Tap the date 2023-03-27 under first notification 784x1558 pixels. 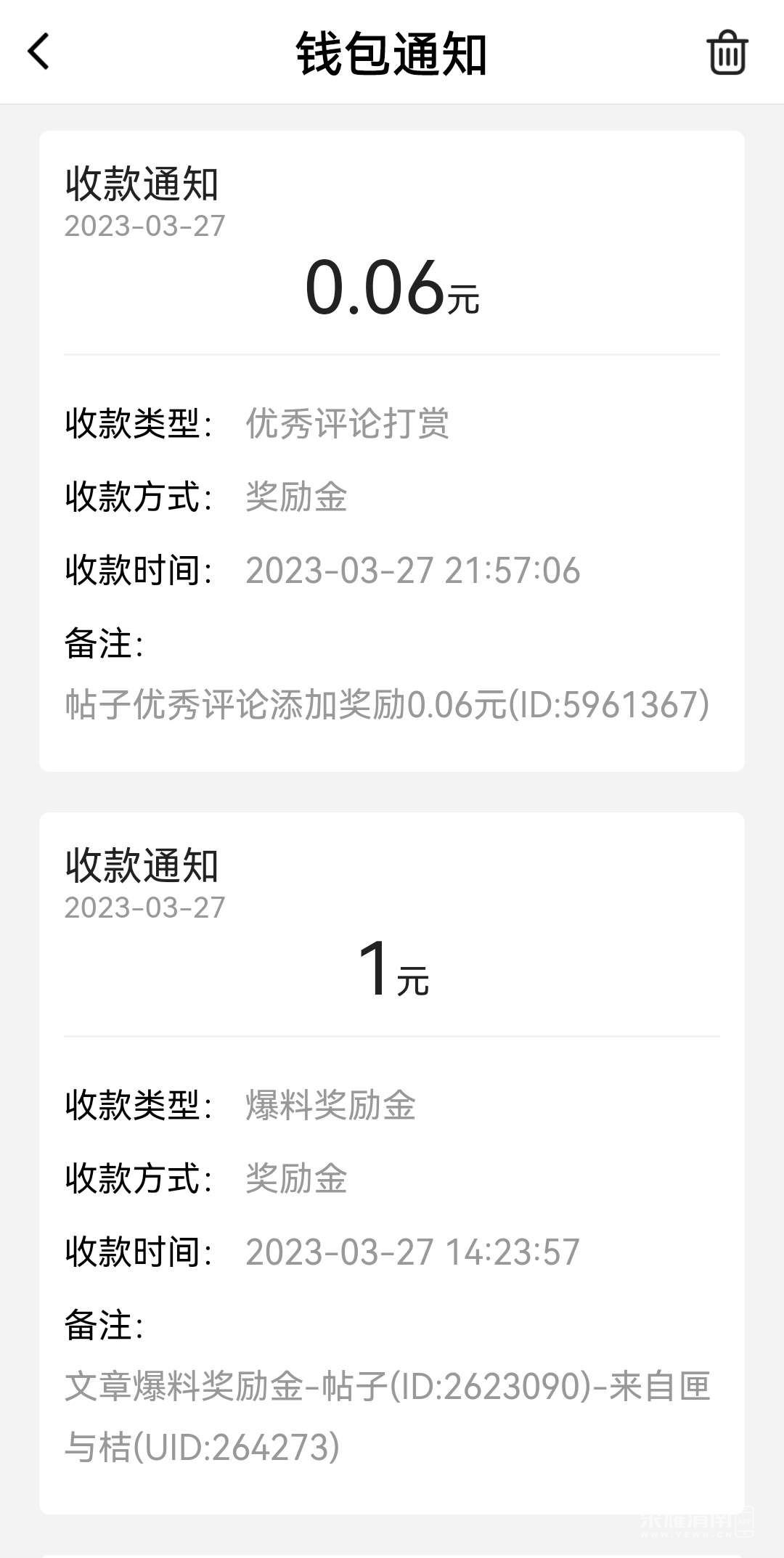tap(145, 225)
